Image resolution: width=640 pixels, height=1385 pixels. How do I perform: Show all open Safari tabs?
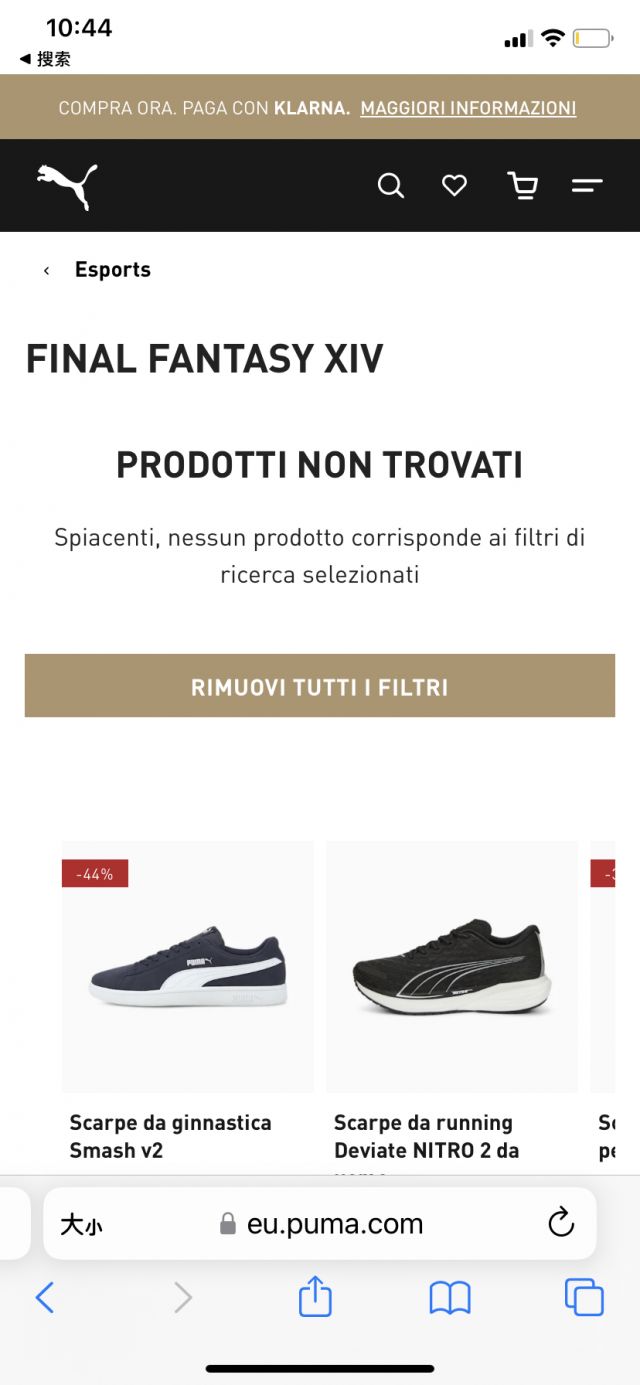coord(584,1298)
